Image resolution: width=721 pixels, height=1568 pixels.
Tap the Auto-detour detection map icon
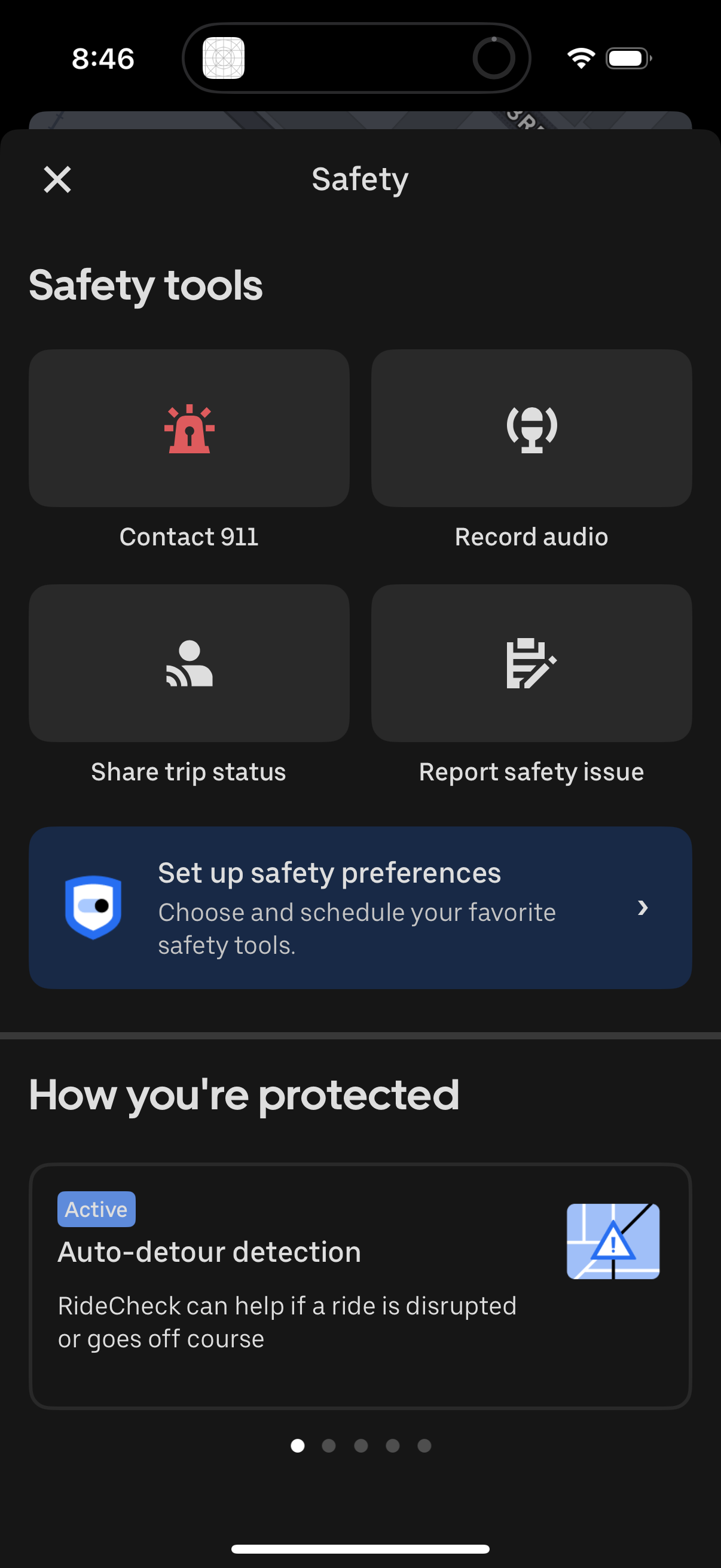point(613,1241)
